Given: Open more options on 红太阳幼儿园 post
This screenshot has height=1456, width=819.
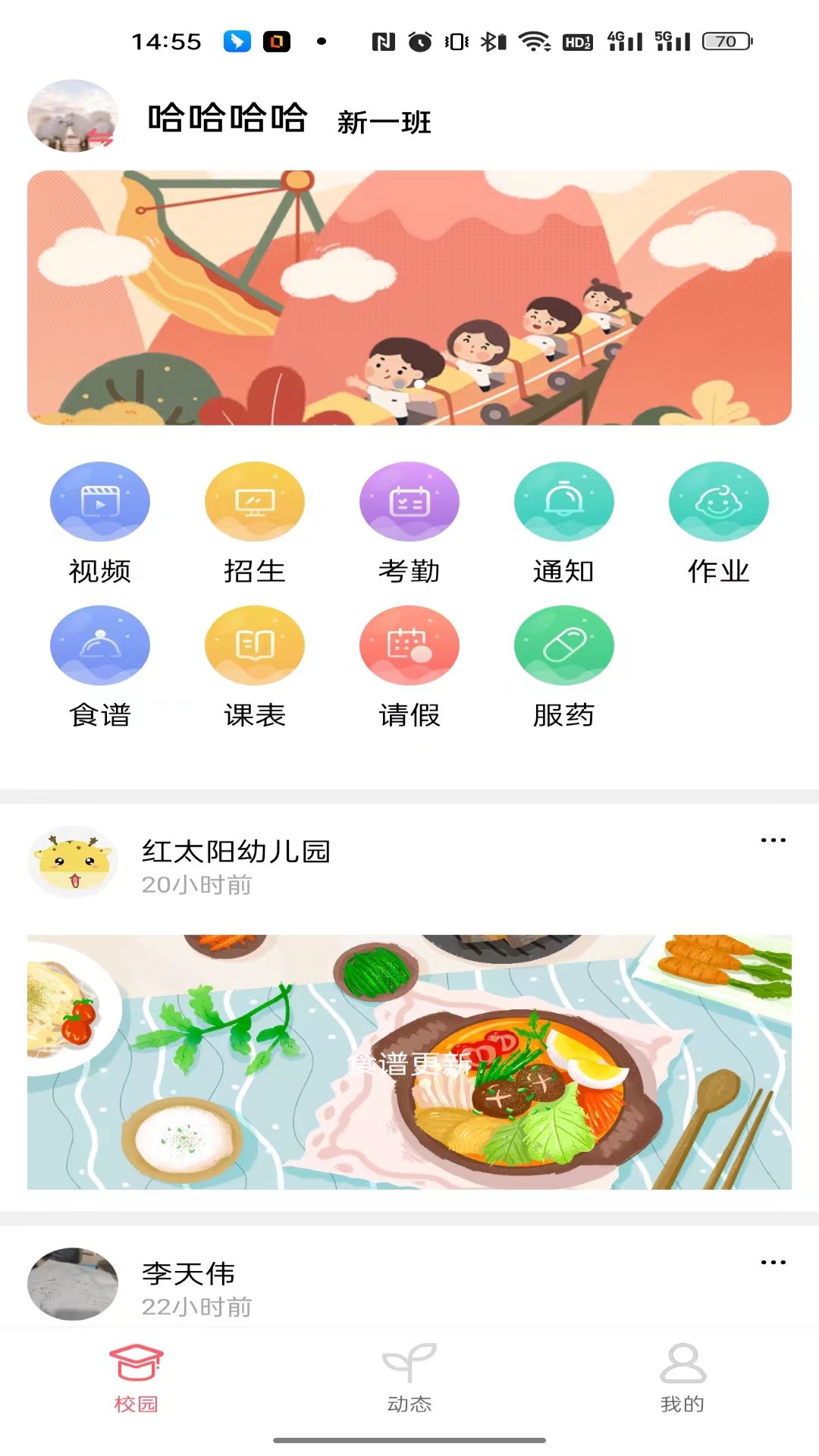Looking at the screenshot, I should [x=773, y=840].
